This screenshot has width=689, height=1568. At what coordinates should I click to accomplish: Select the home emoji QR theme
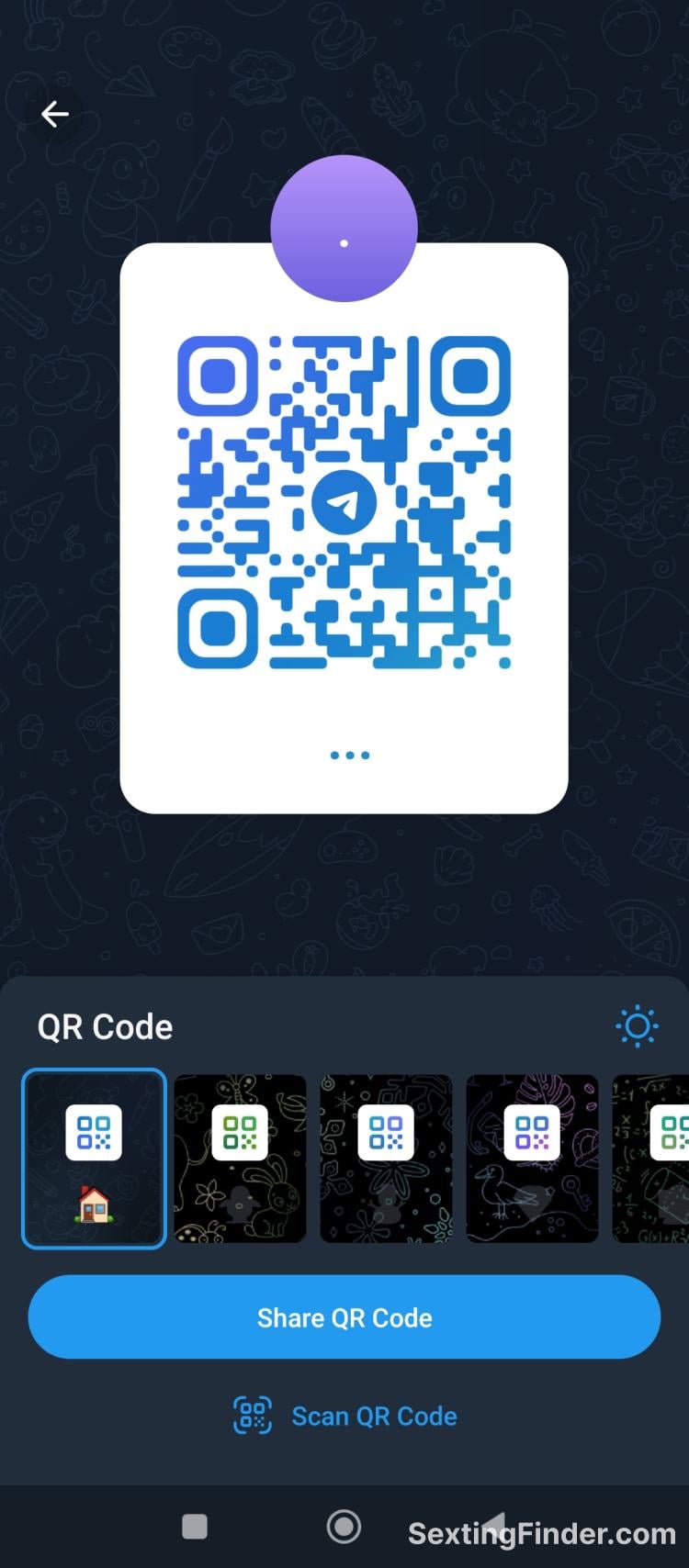click(94, 1158)
